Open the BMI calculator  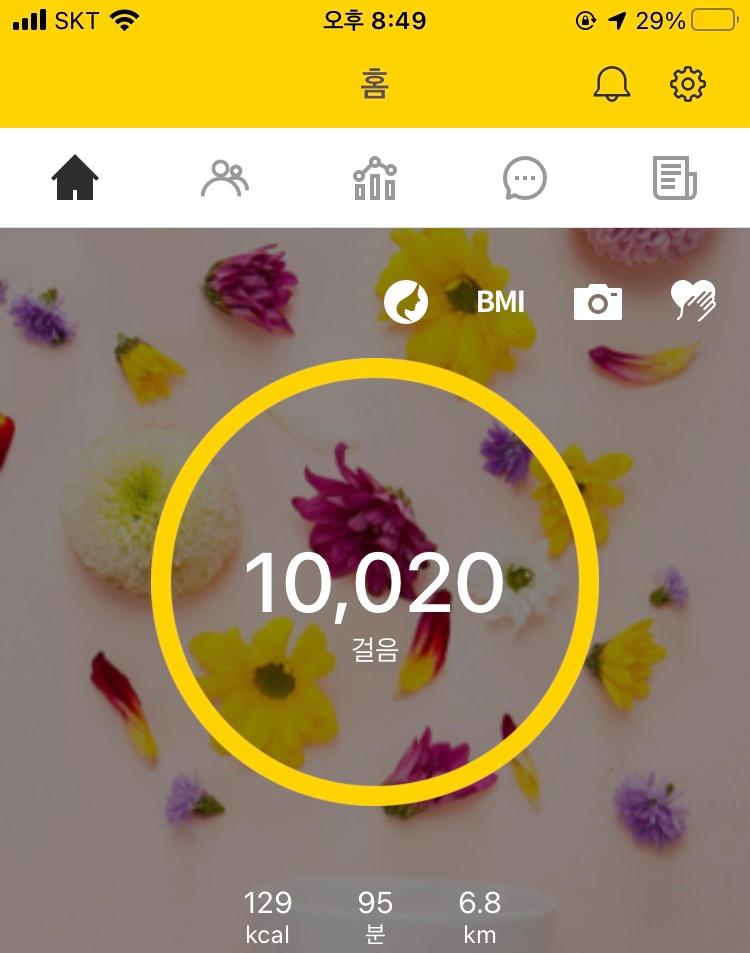pyautogui.click(x=500, y=301)
